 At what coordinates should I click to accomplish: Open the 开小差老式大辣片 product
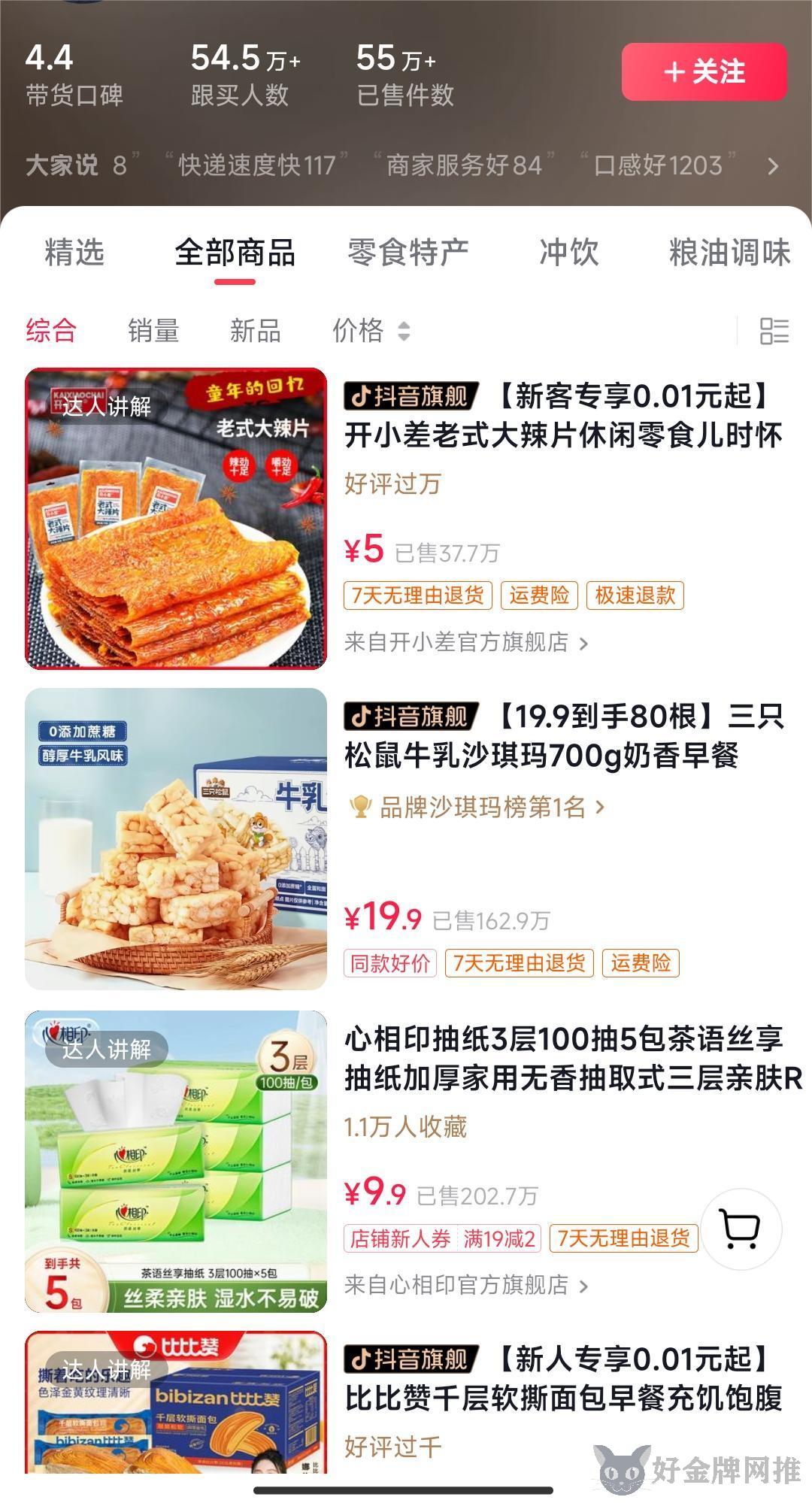click(x=563, y=415)
